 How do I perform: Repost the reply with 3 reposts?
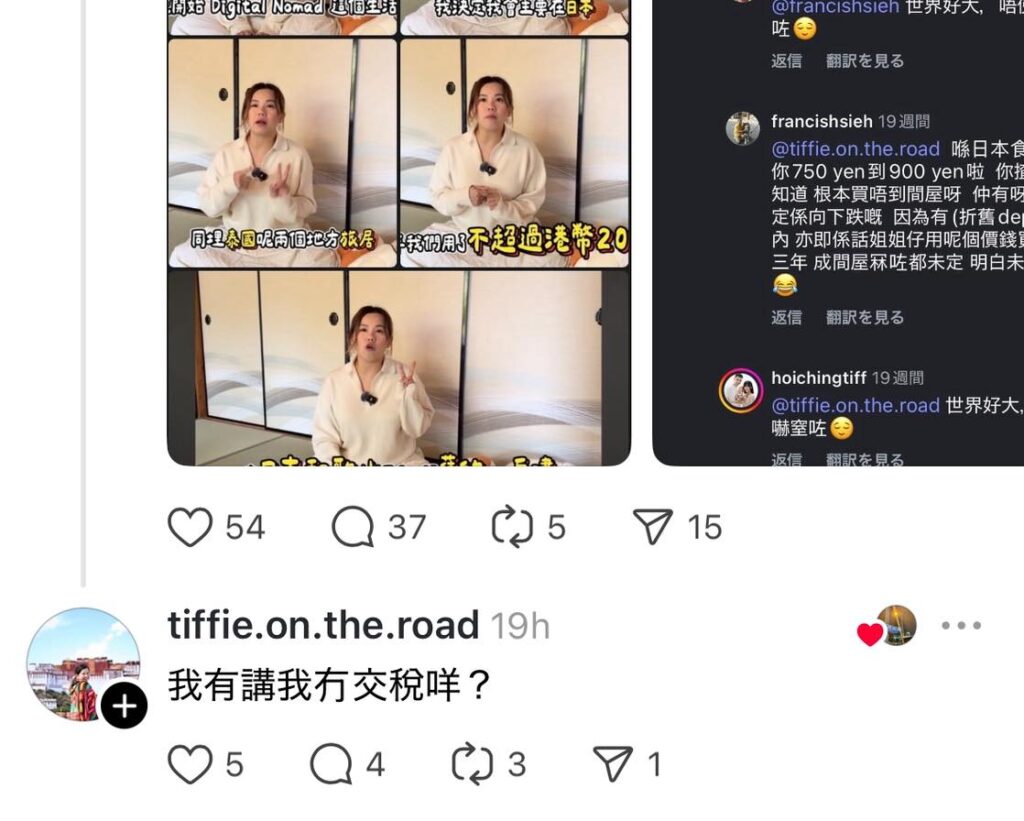(x=473, y=765)
